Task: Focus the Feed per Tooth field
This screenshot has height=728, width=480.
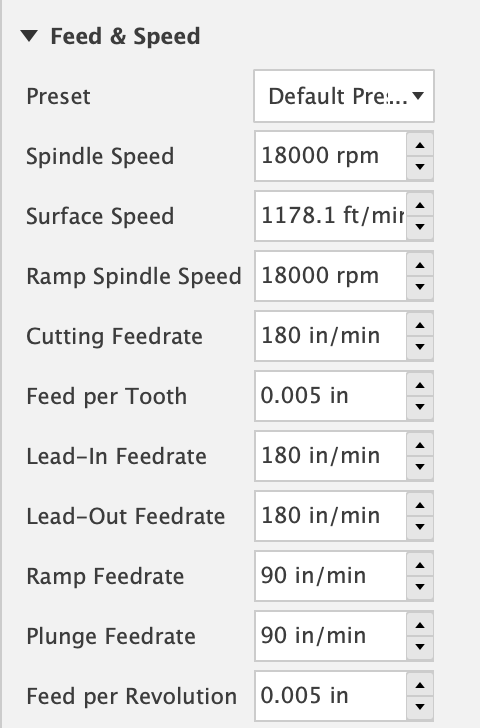Action: click(331, 396)
